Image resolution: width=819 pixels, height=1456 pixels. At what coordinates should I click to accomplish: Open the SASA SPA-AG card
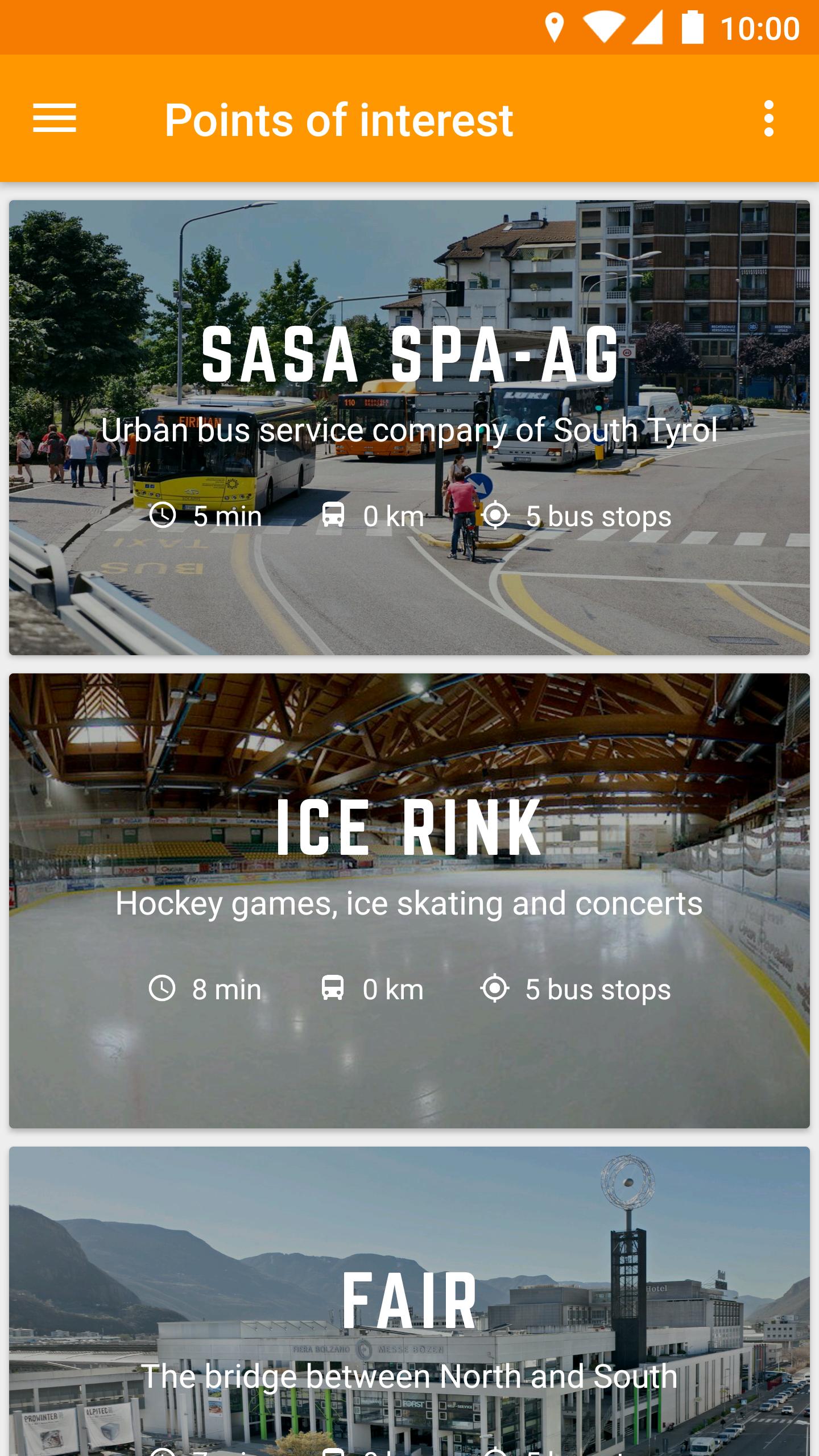[409, 427]
